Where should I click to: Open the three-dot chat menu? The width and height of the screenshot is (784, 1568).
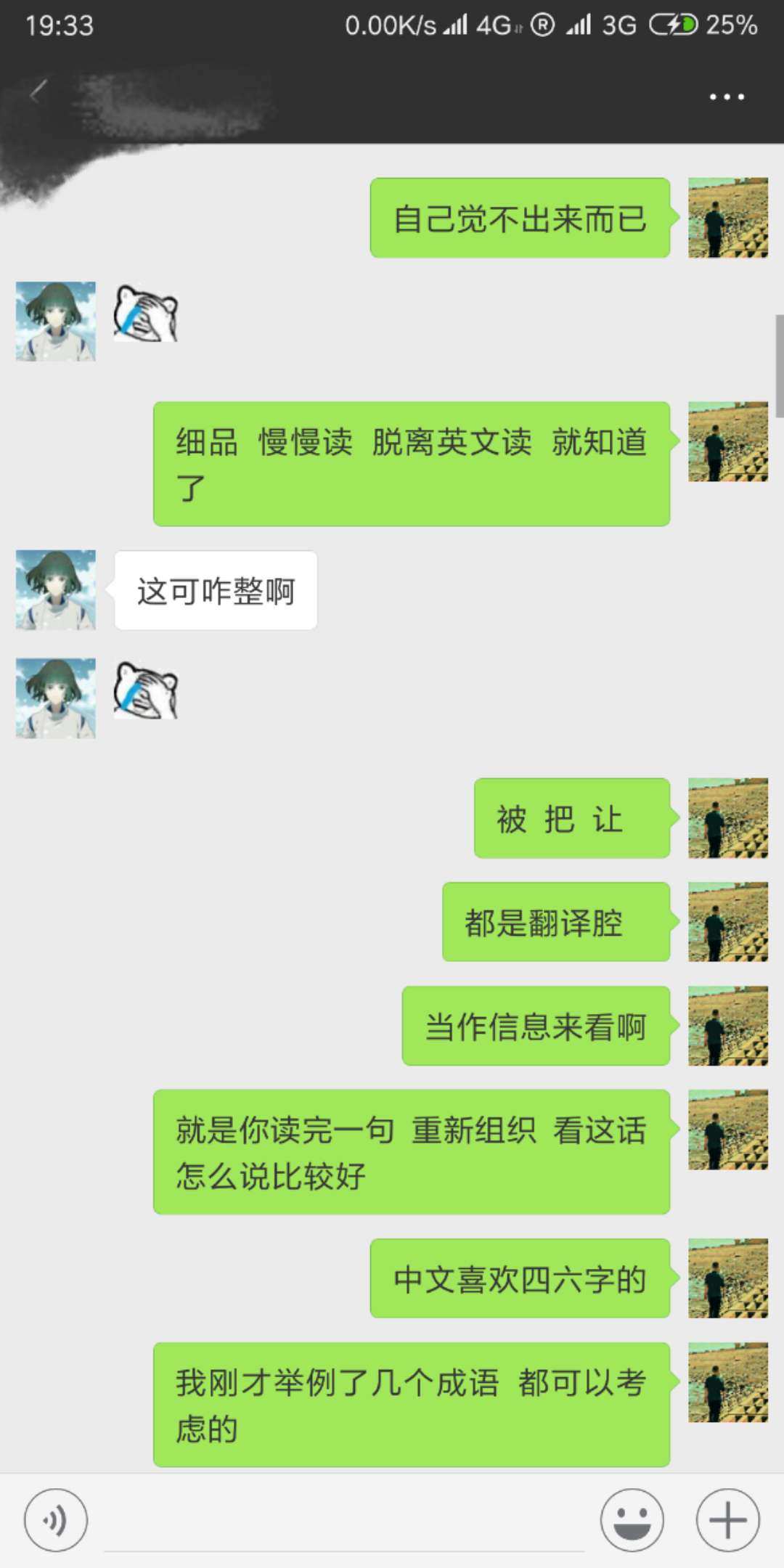(727, 97)
